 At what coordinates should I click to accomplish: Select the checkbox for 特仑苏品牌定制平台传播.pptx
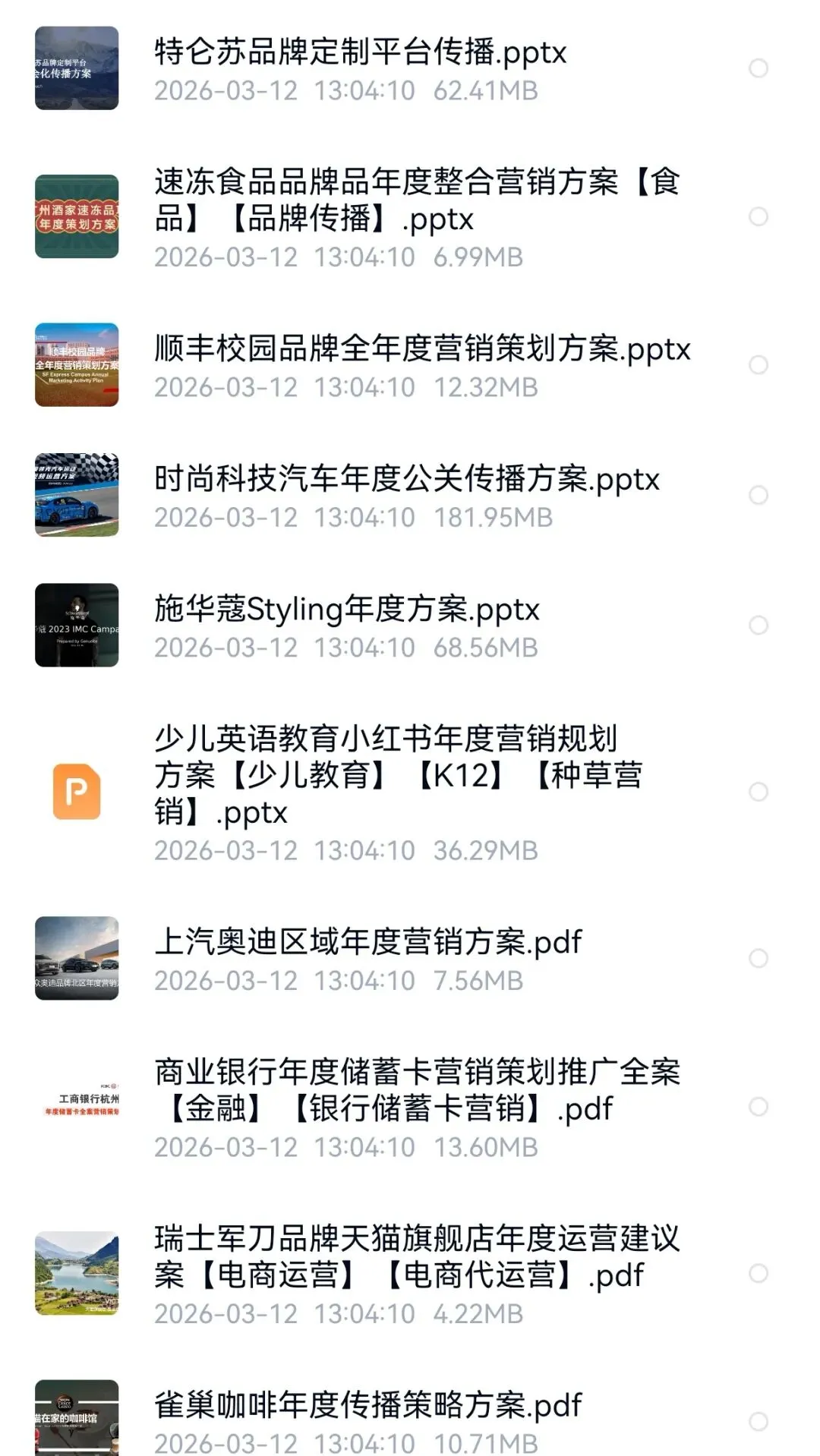coord(758,68)
